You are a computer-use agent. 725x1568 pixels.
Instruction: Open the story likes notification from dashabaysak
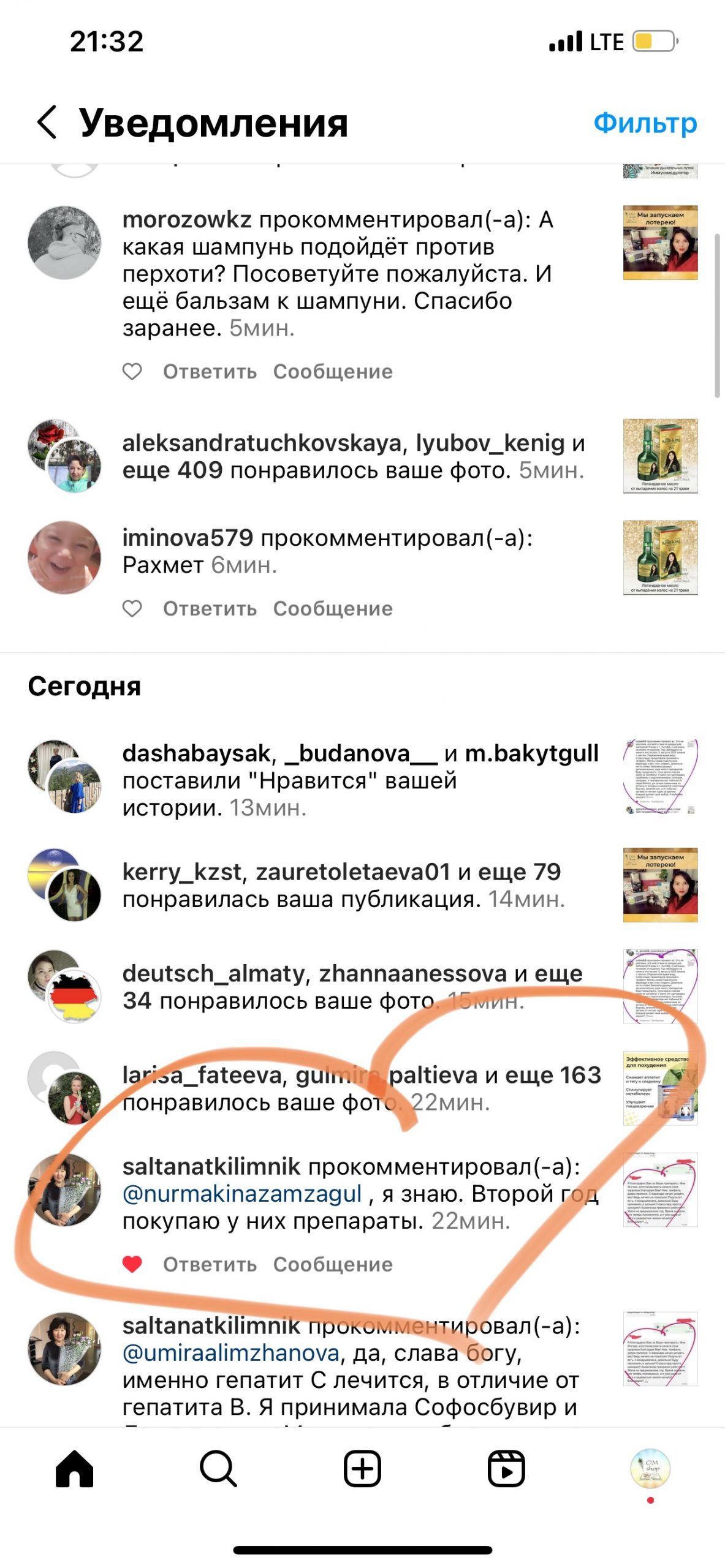(x=360, y=780)
